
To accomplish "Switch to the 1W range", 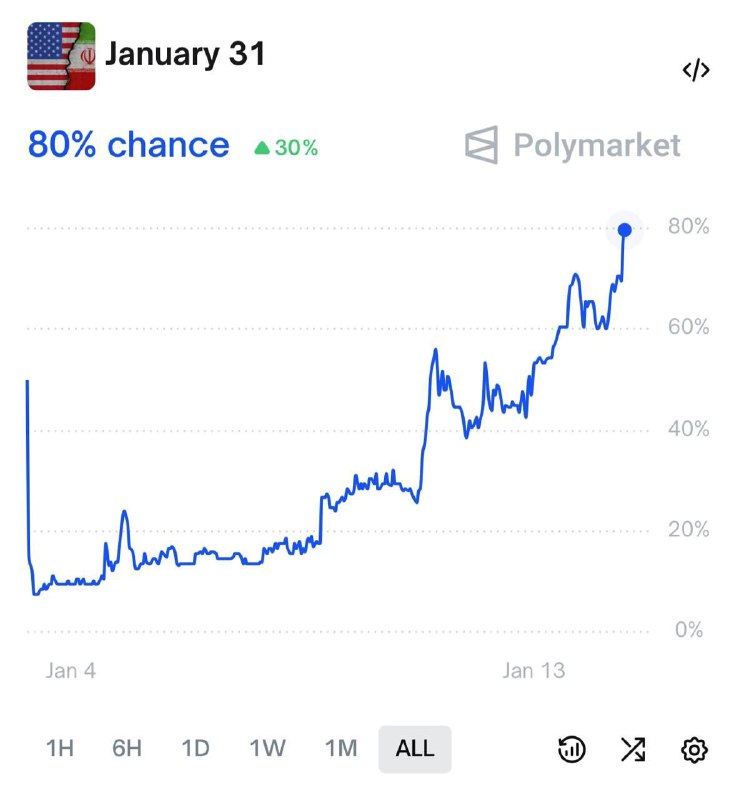I will (x=267, y=748).
